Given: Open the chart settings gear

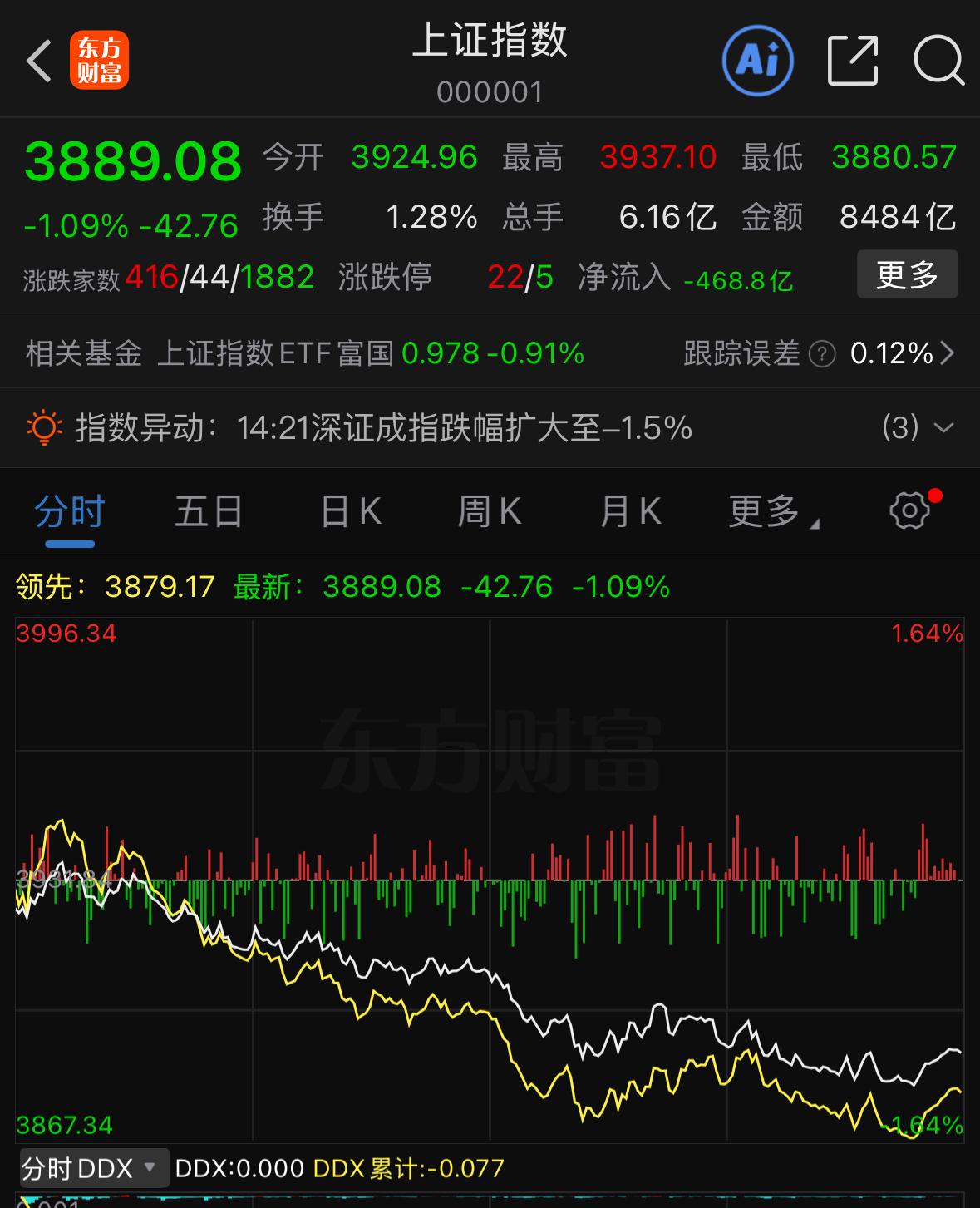Looking at the screenshot, I should click(910, 509).
